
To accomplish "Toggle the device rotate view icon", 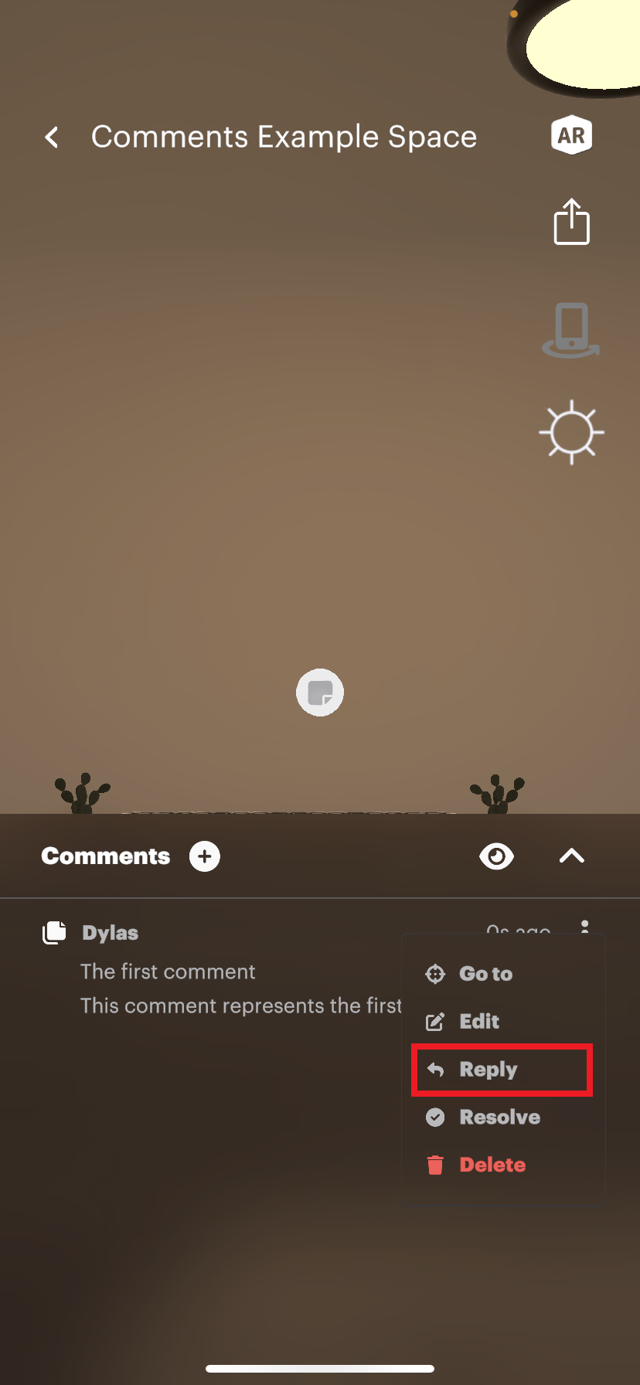I will pyautogui.click(x=571, y=331).
